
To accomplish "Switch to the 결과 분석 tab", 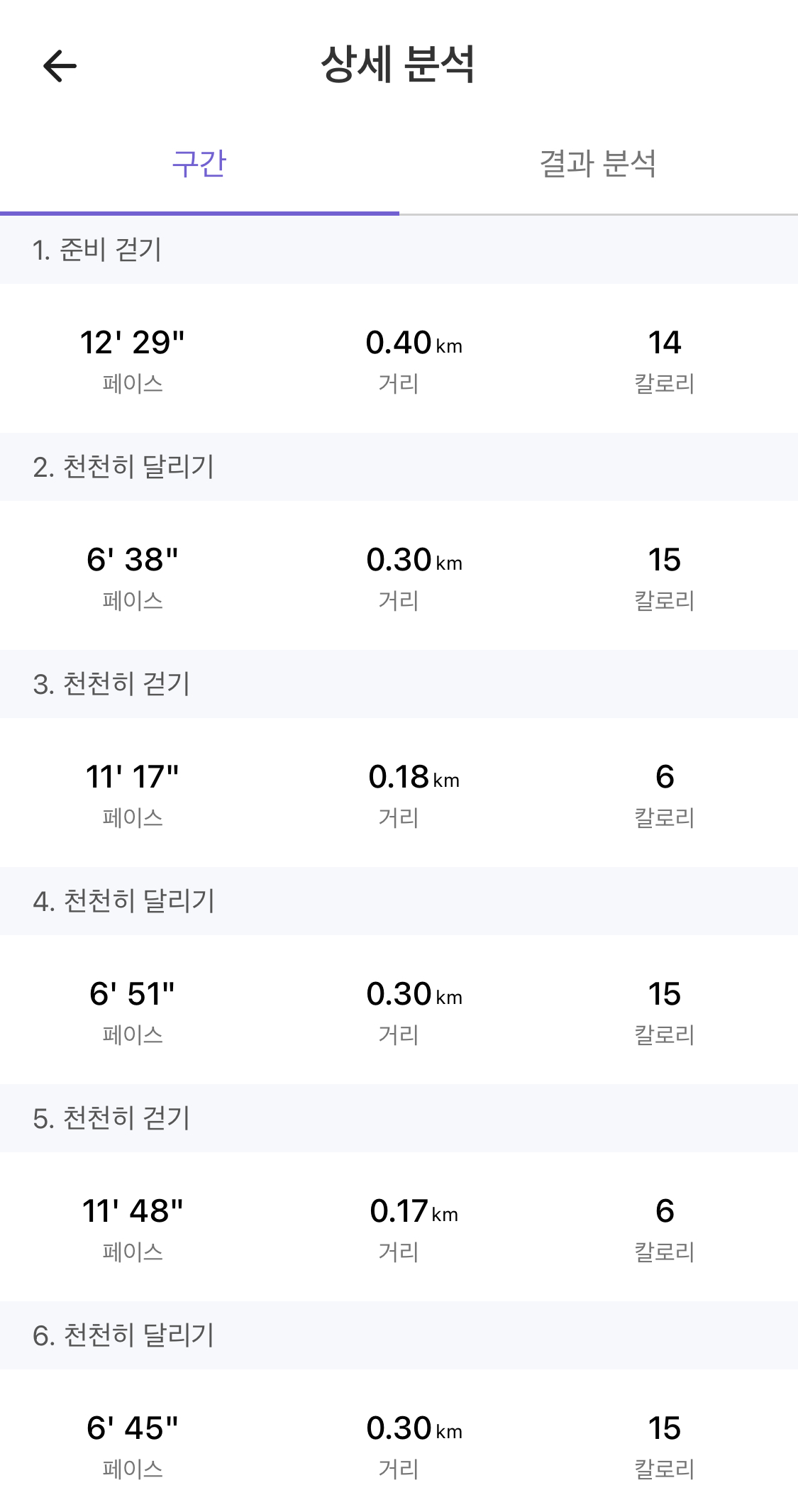I will [598, 164].
